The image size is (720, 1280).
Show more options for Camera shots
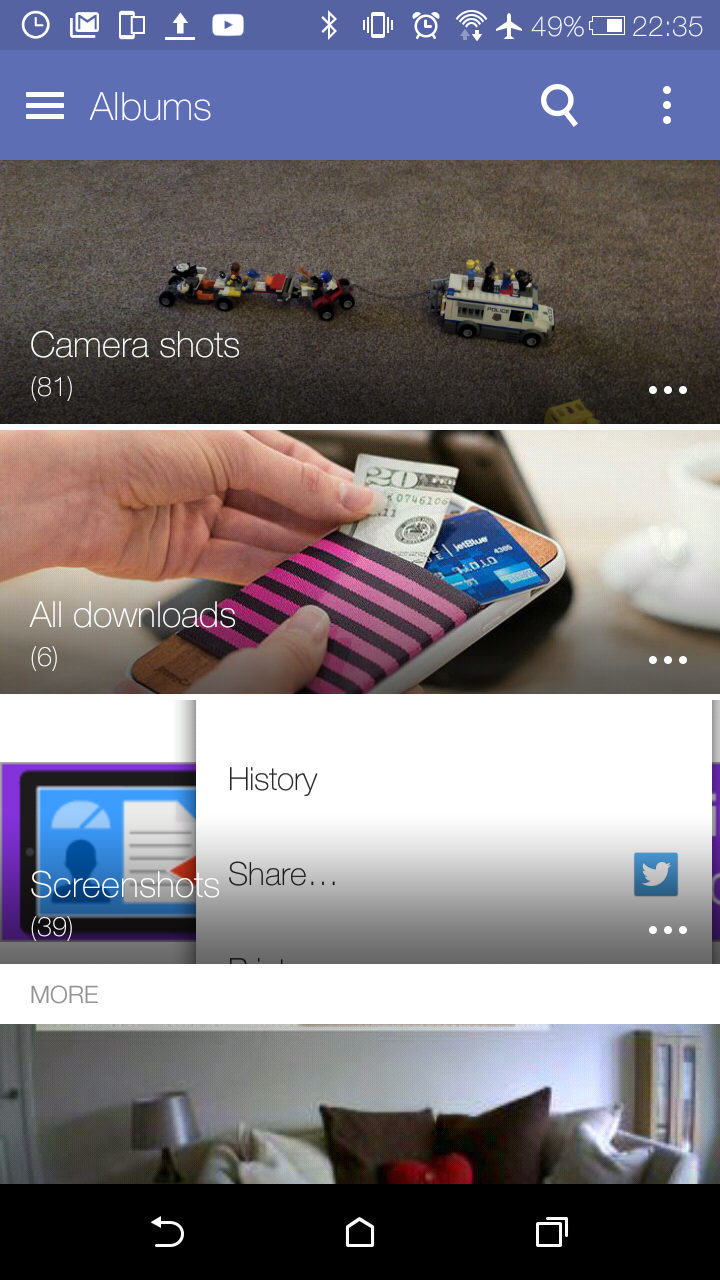(668, 390)
